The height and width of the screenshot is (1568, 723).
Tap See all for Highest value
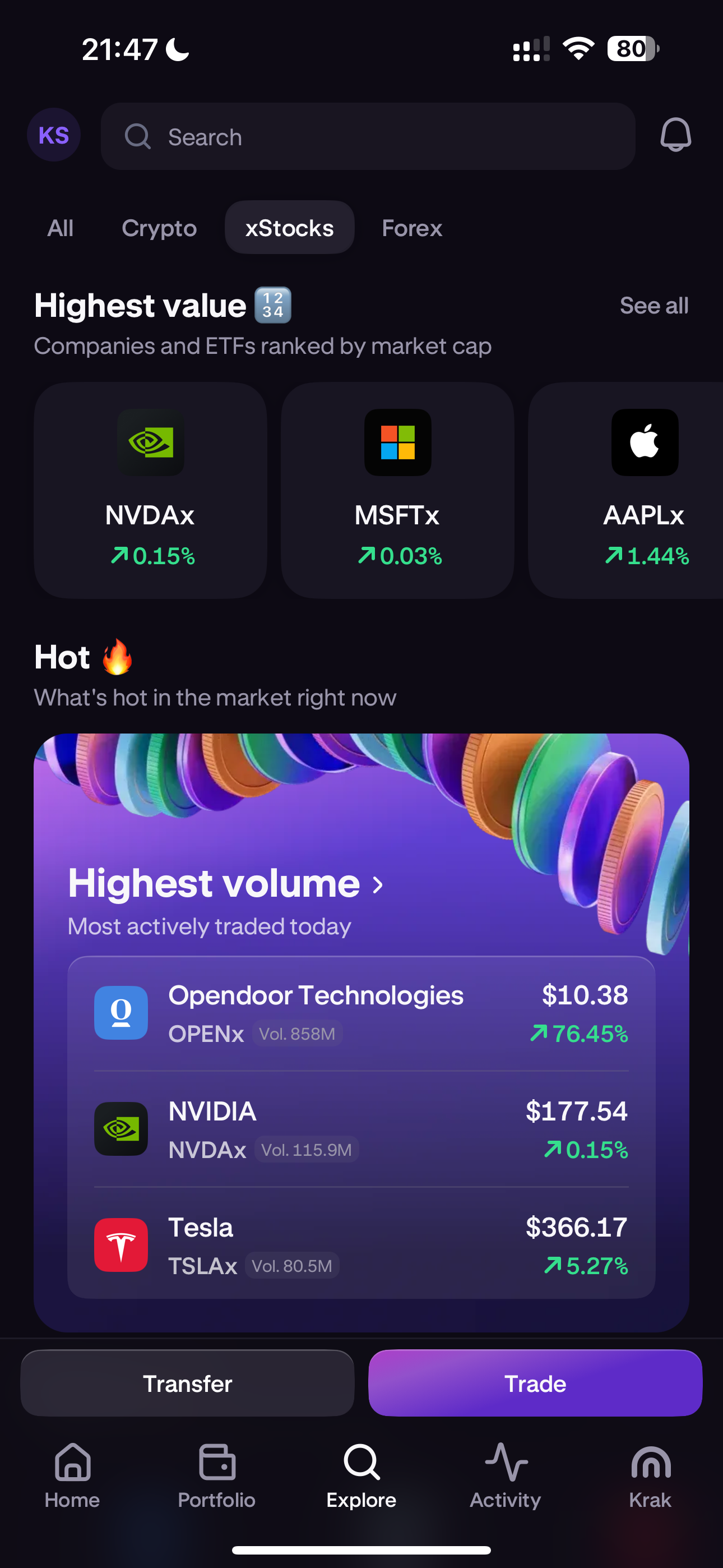(653, 306)
